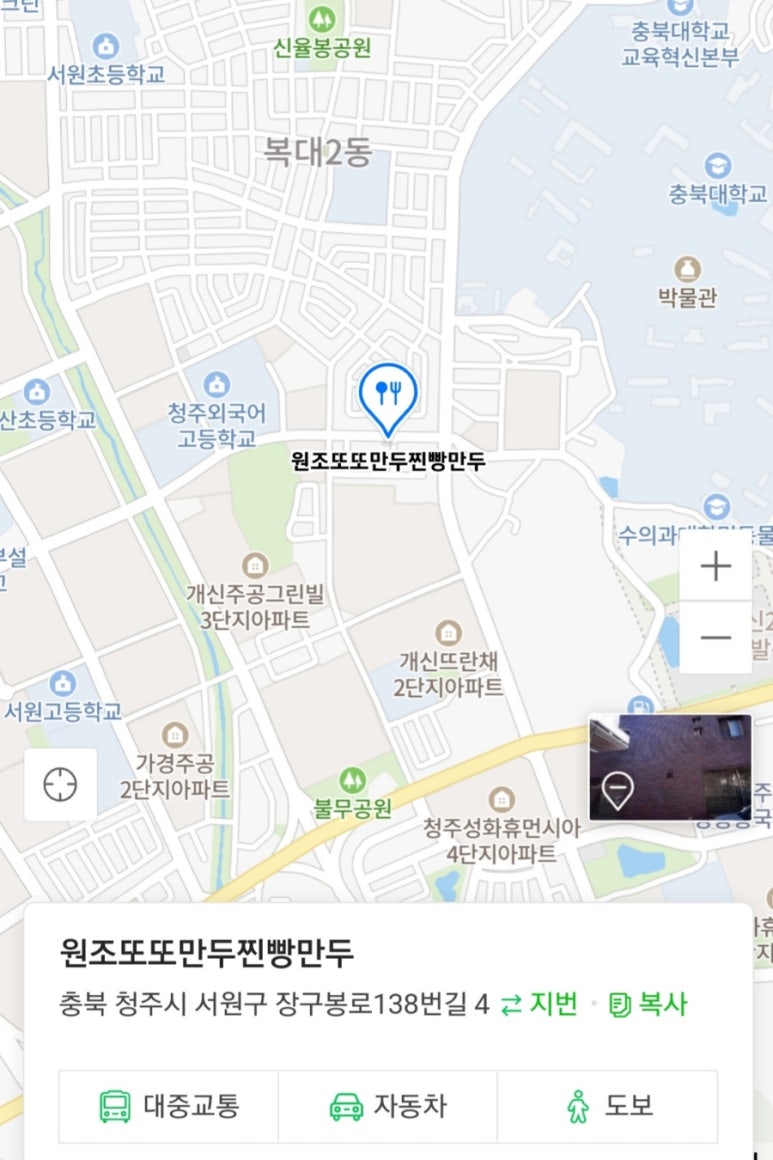Copy the address with 복사
The width and height of the screenshot is (773, 1160).
[648, 1004]
